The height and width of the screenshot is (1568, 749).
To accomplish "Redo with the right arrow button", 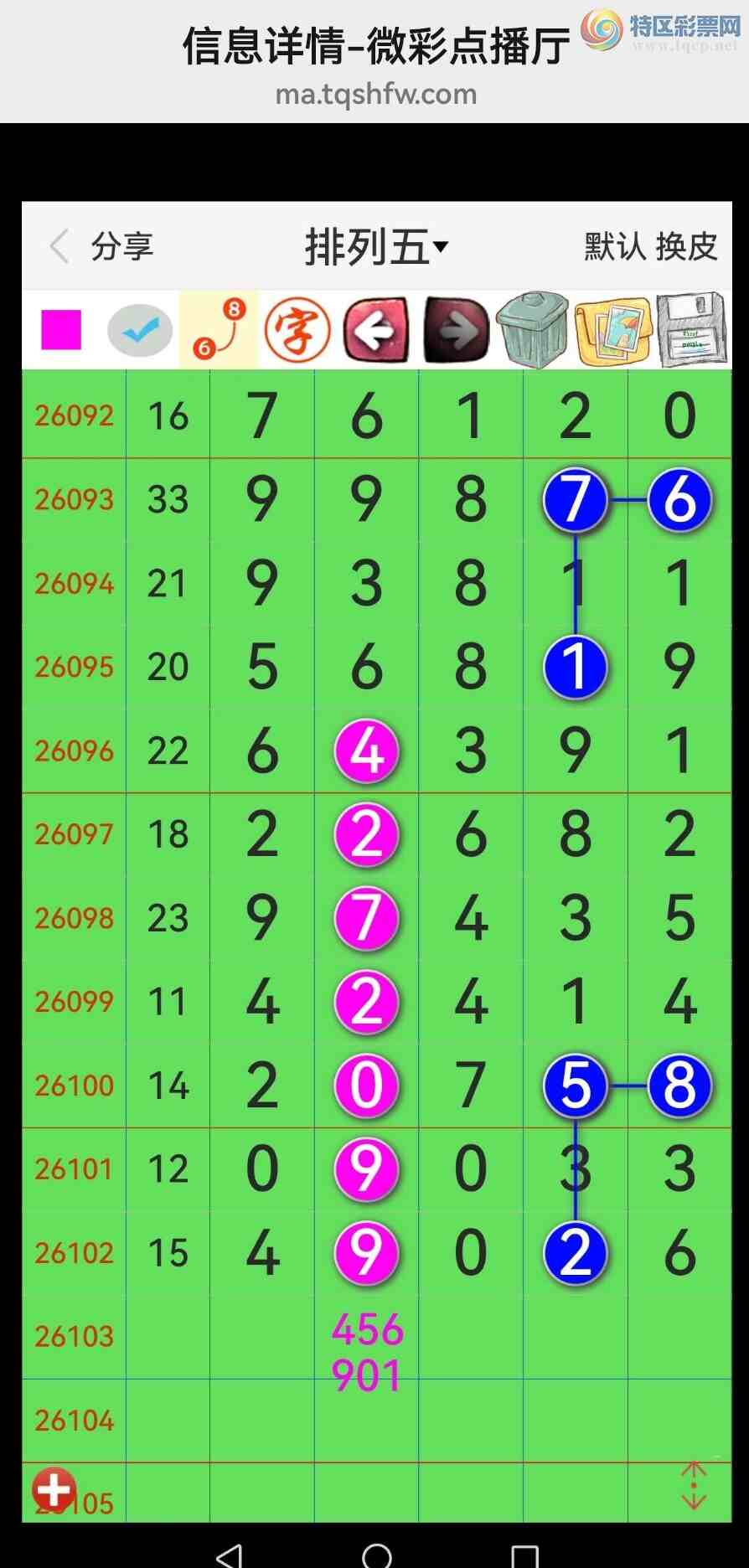I will (x=456, y=331).
